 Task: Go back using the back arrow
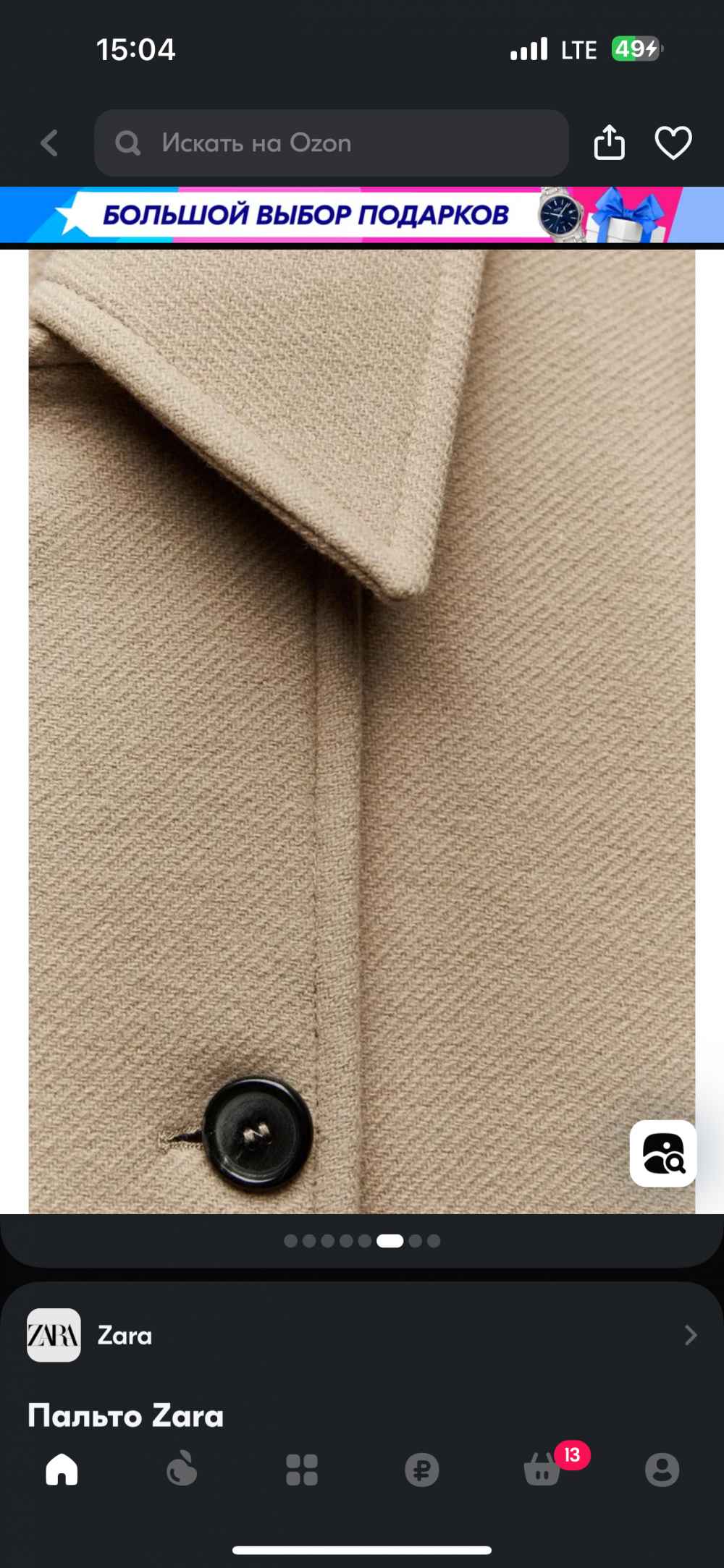(49, 143)
